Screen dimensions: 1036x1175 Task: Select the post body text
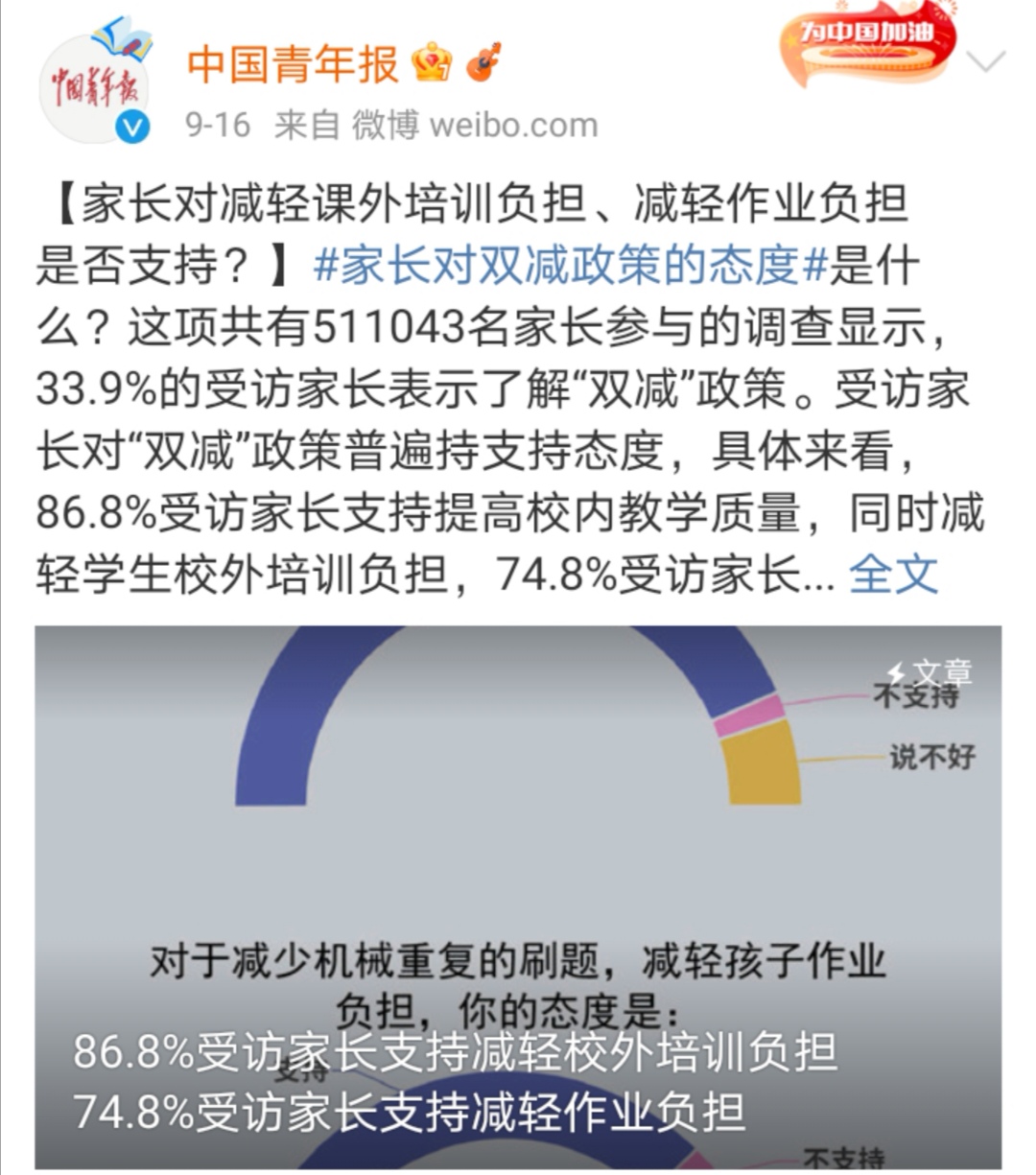pos(480,384)
